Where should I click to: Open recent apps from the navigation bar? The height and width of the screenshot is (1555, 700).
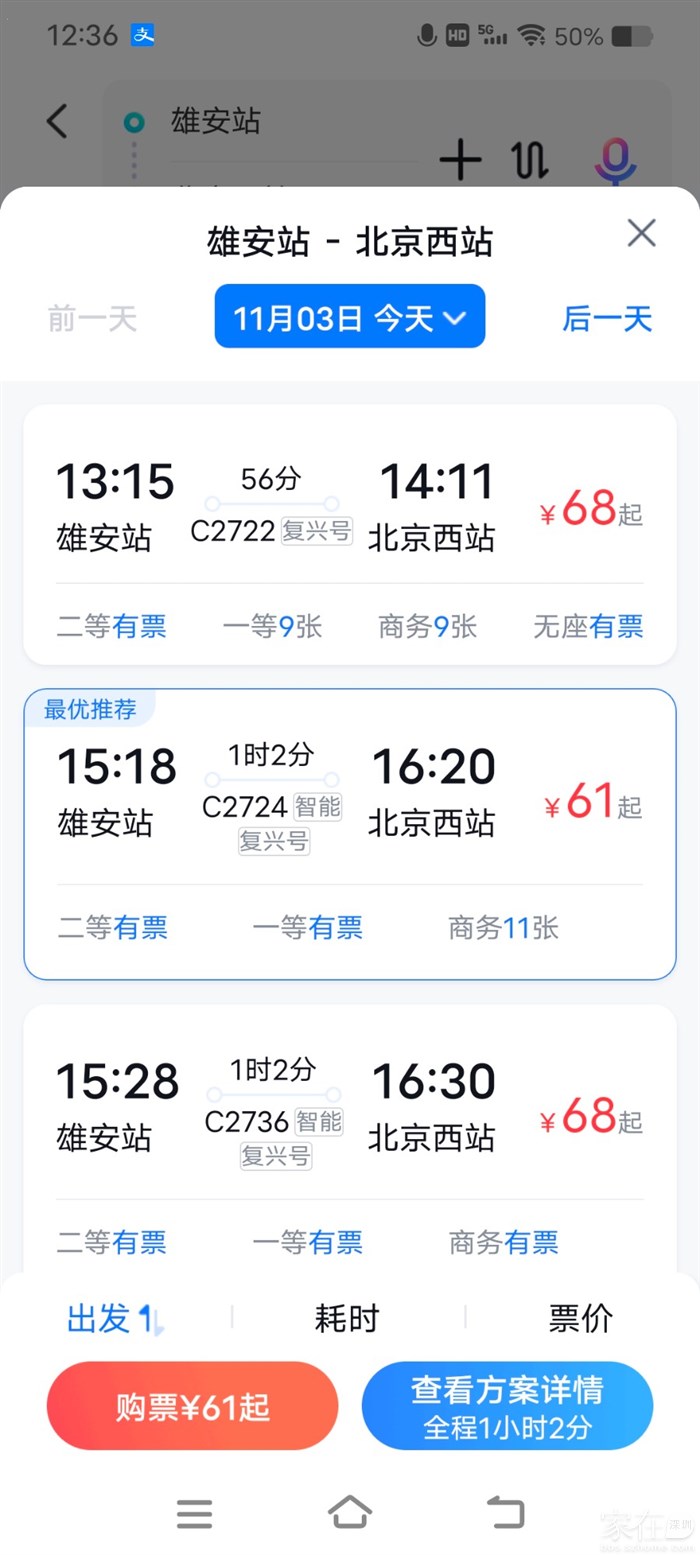pyautogui.click(x=194, y=1513)
